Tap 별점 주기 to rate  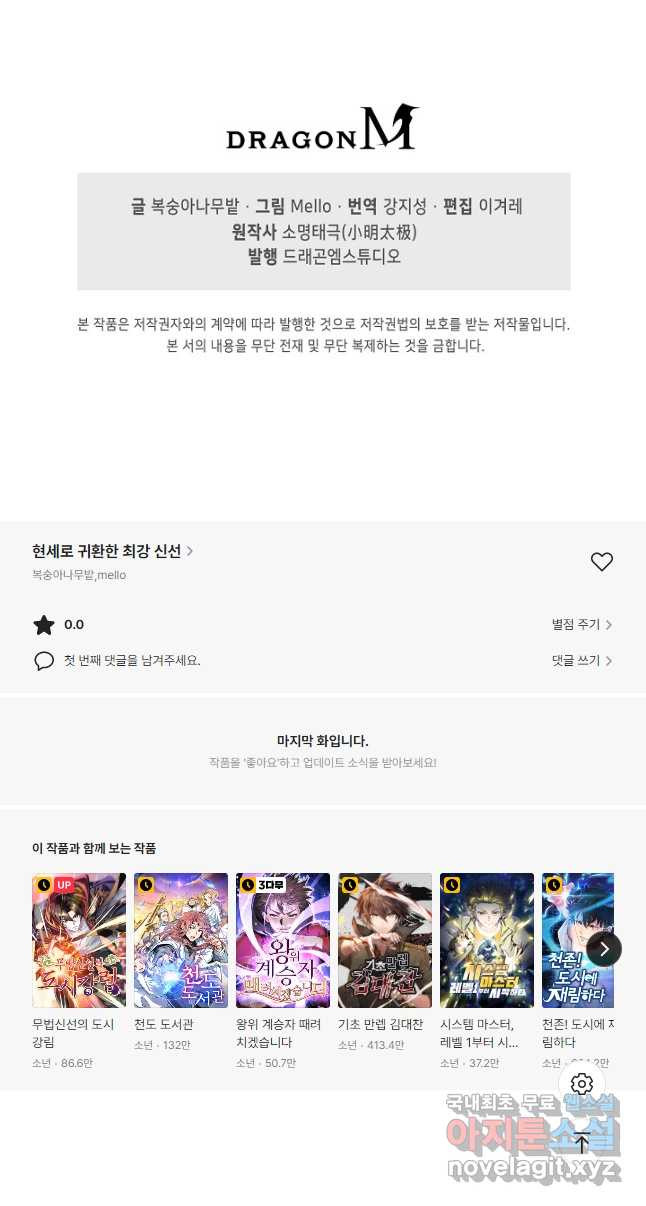pyautogui.click(x=581, y=625)
